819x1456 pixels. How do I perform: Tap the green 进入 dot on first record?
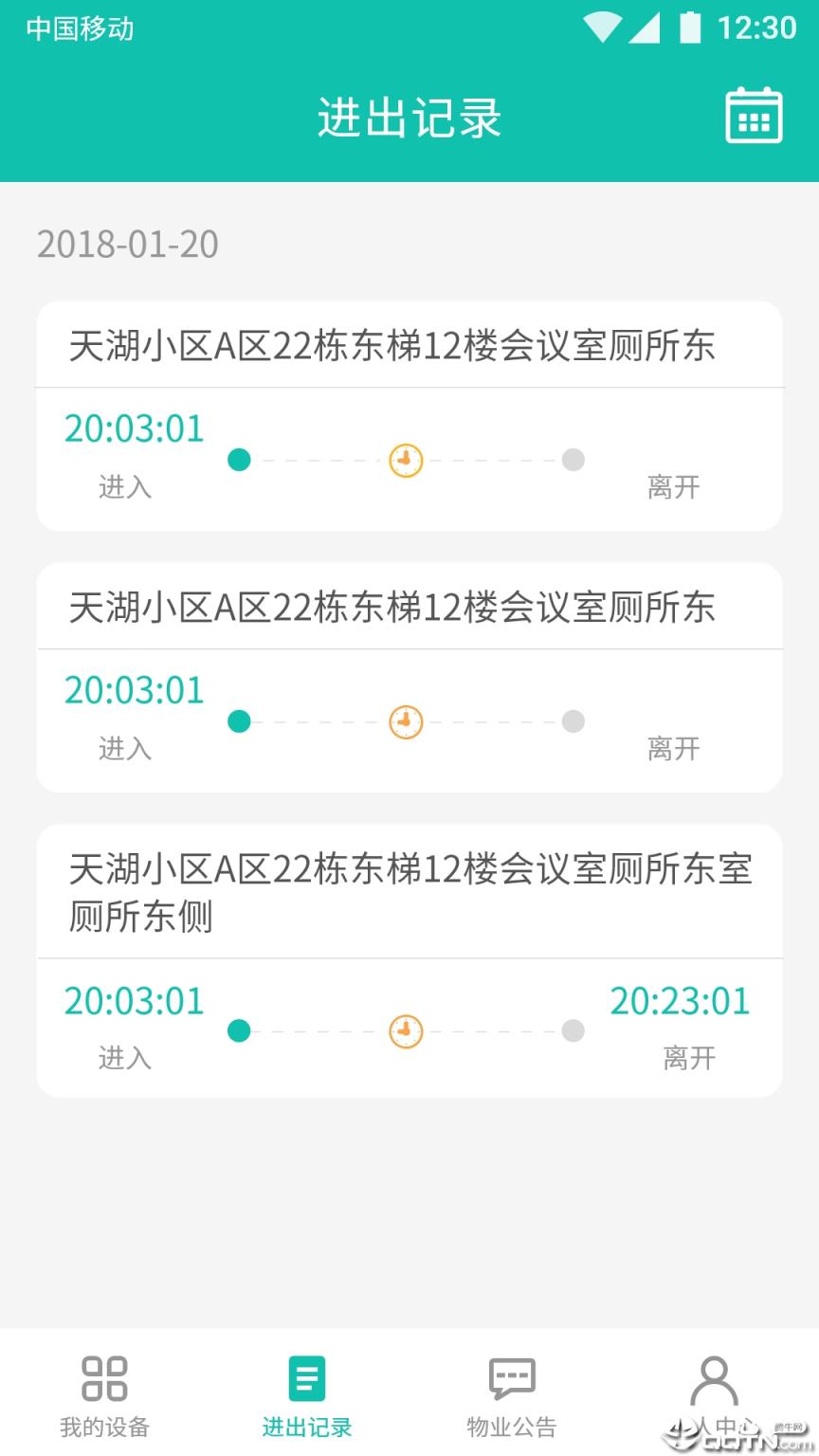click(239, 460)
